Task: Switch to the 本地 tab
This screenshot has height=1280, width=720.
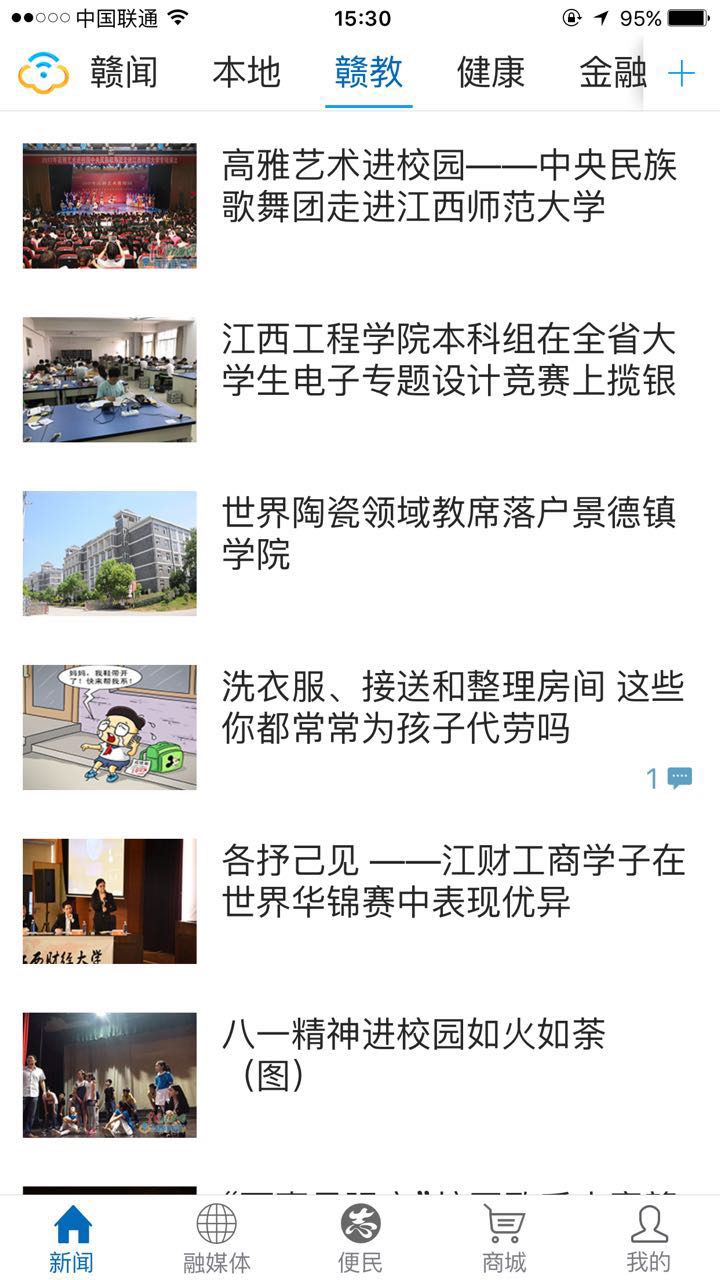Action: coord(246,73)
